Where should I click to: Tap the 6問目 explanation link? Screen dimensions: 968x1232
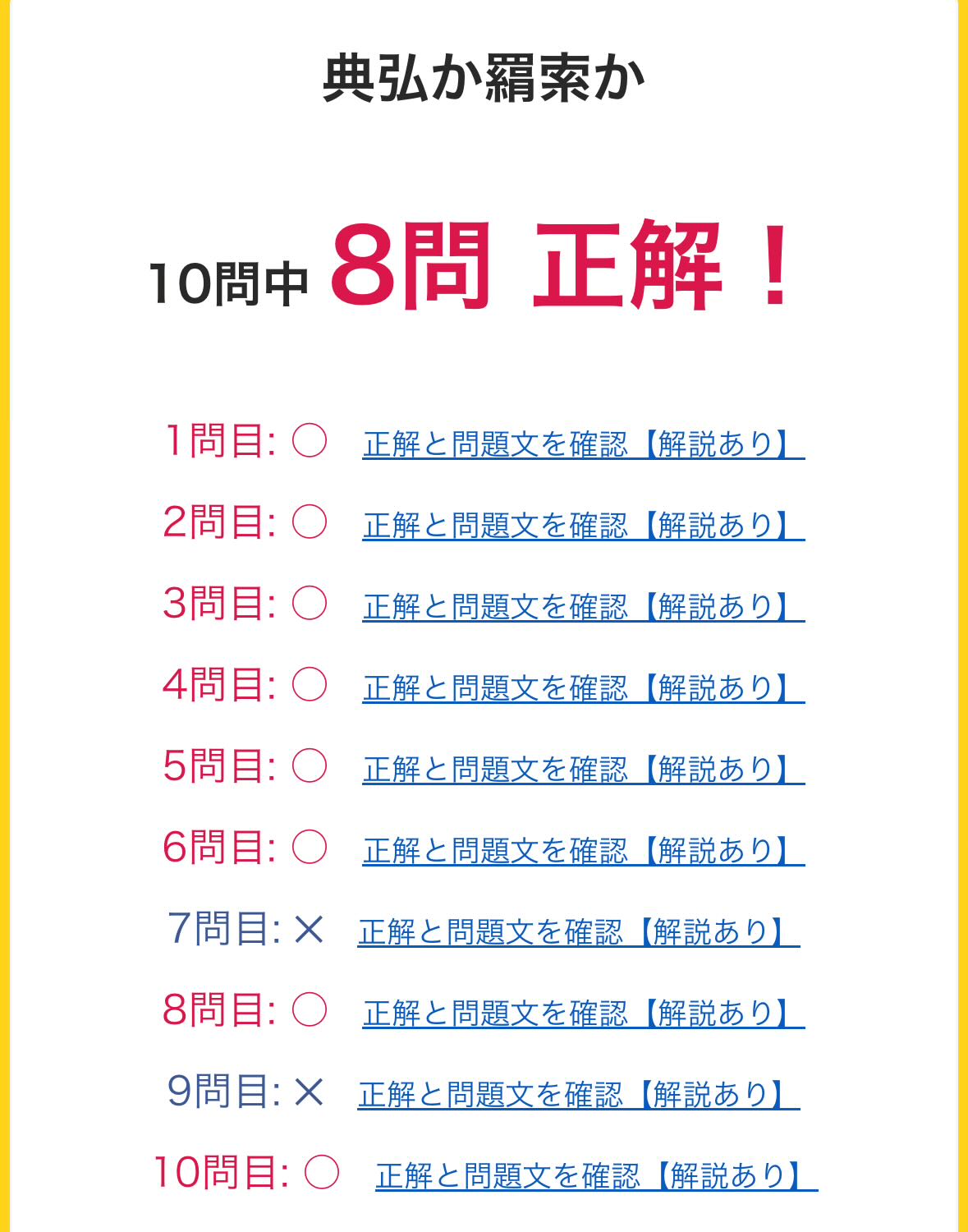tap(583, 851)
